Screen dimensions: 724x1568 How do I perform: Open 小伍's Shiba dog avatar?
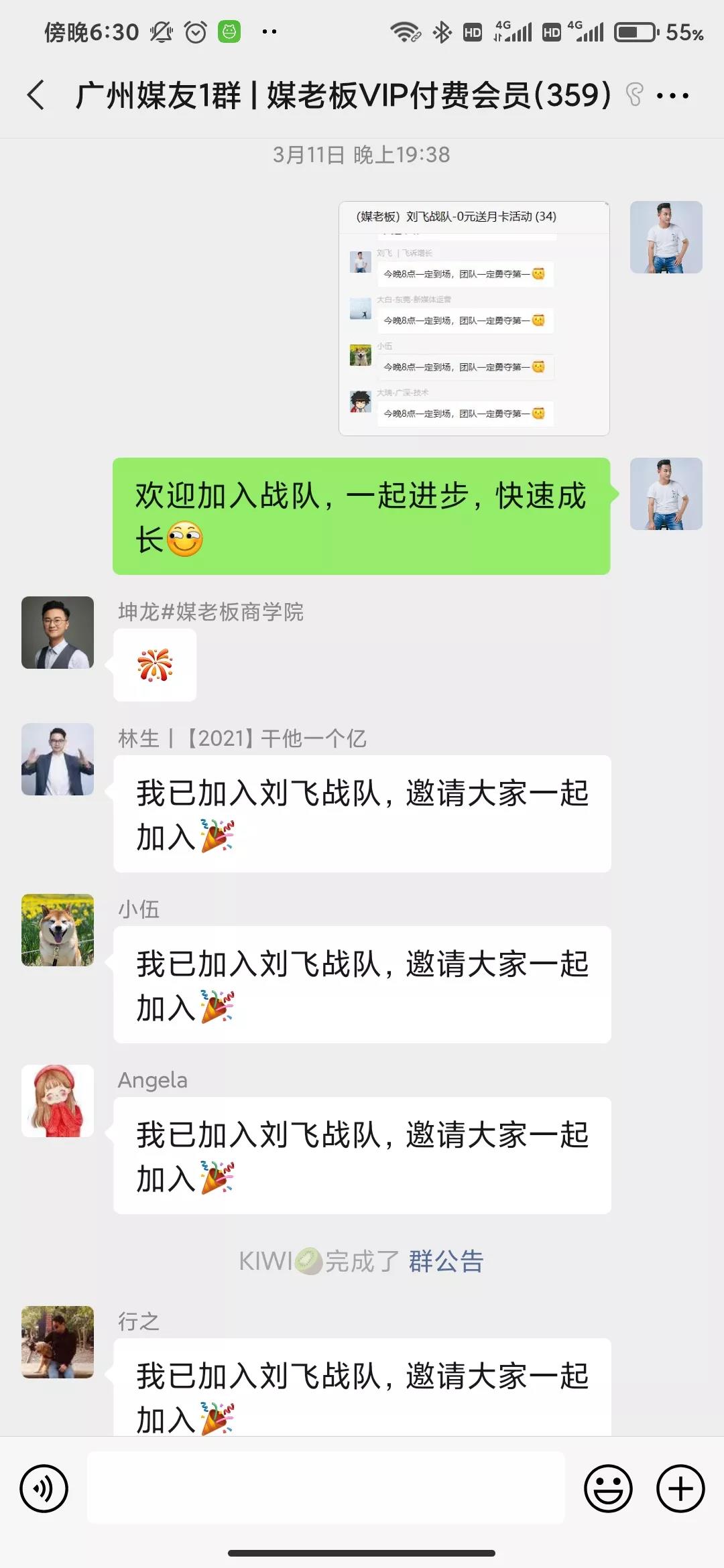58,930
